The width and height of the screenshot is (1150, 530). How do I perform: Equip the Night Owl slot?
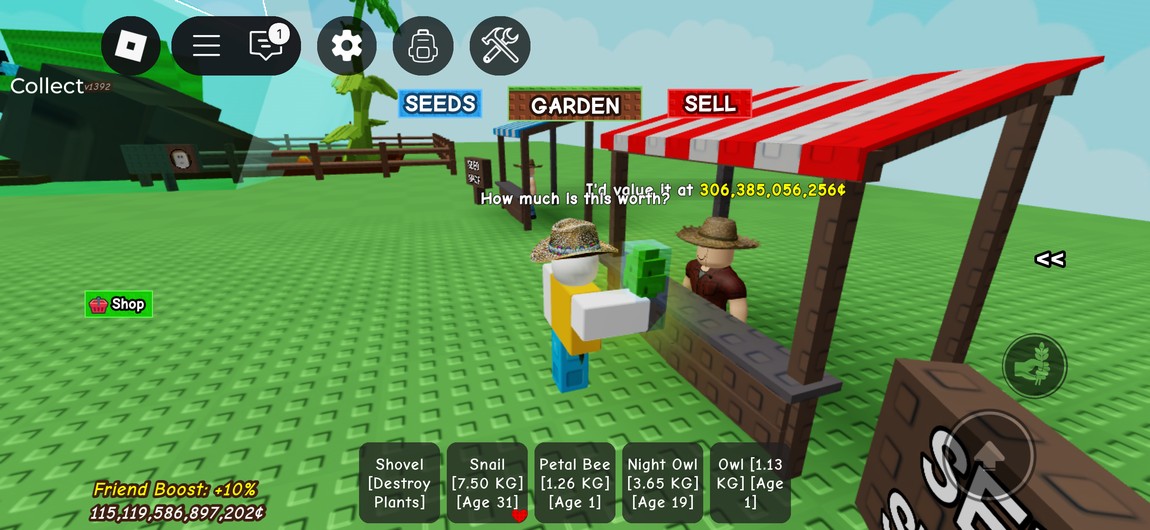[662, 483]
